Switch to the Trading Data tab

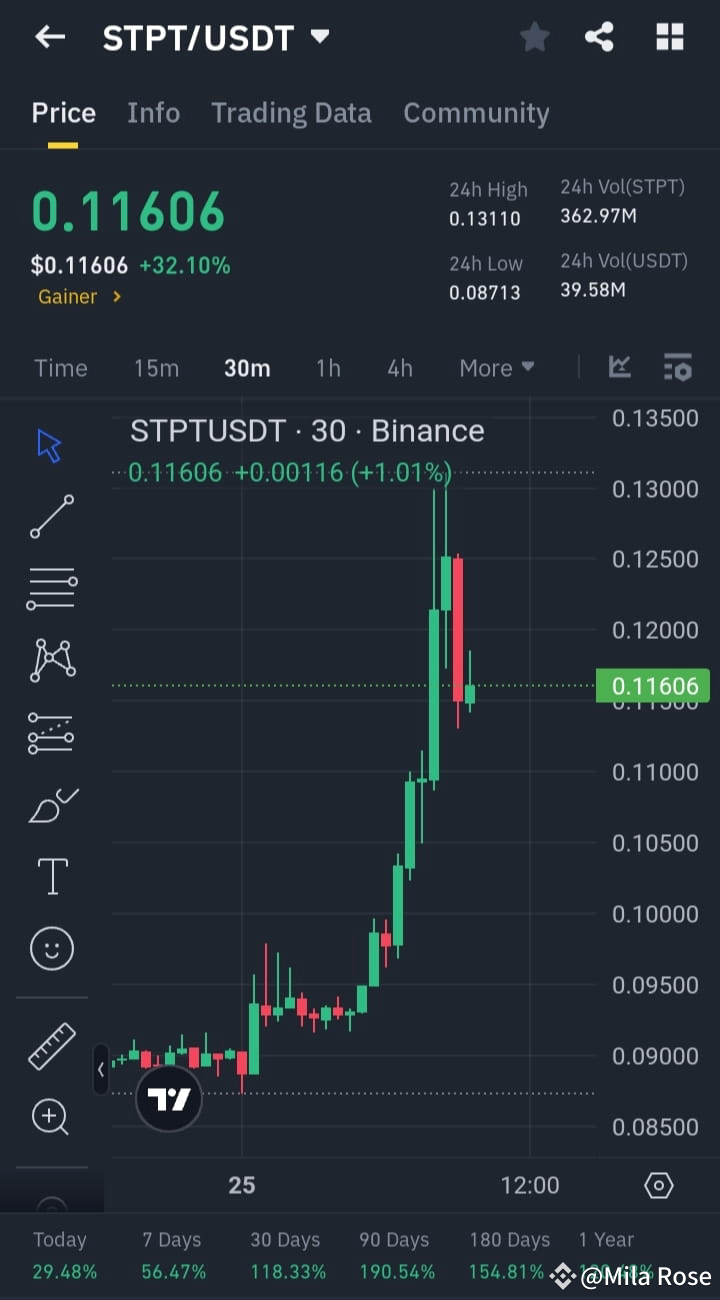[x=291, y=113]
